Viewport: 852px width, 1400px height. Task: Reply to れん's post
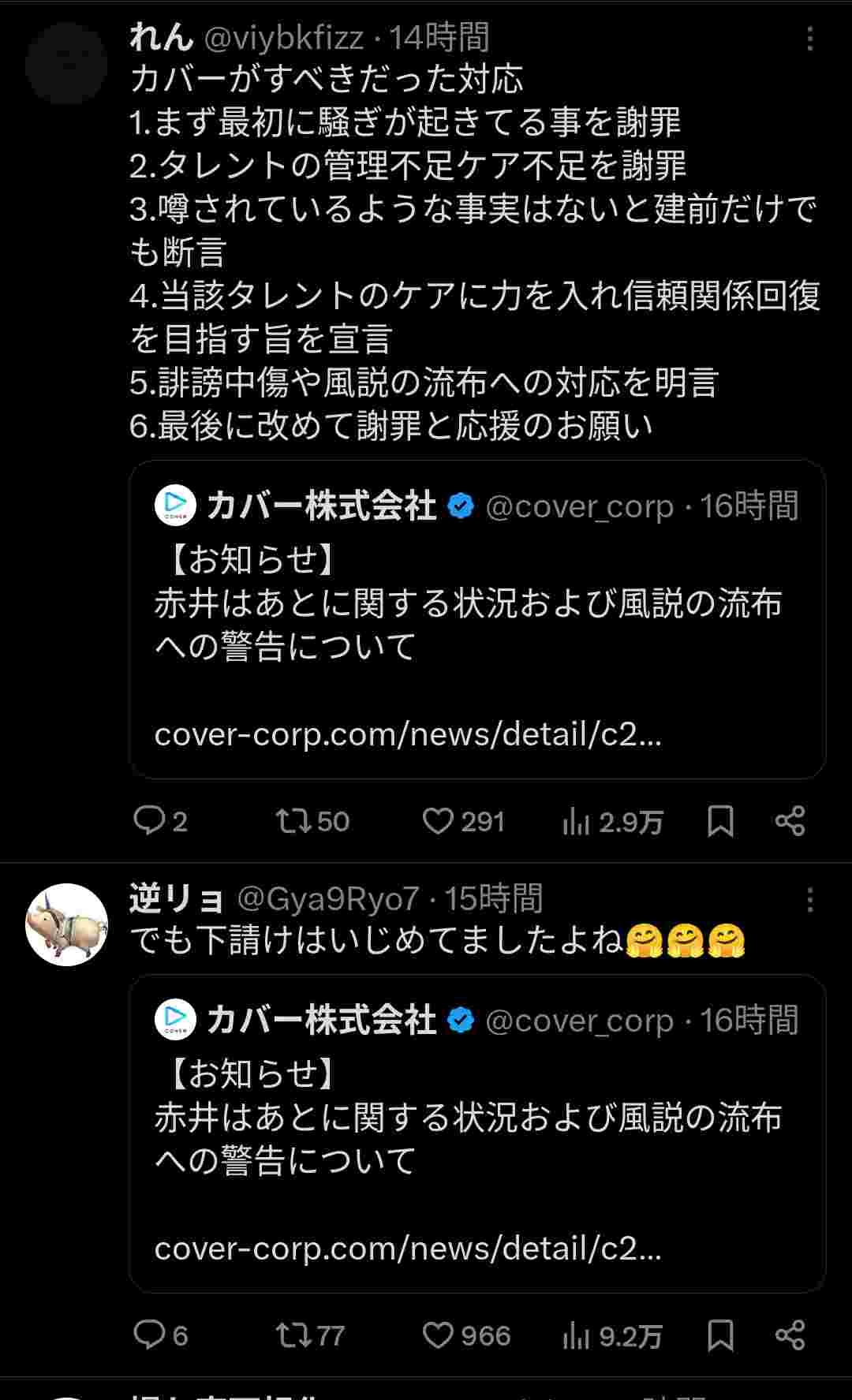coord(148,821)
